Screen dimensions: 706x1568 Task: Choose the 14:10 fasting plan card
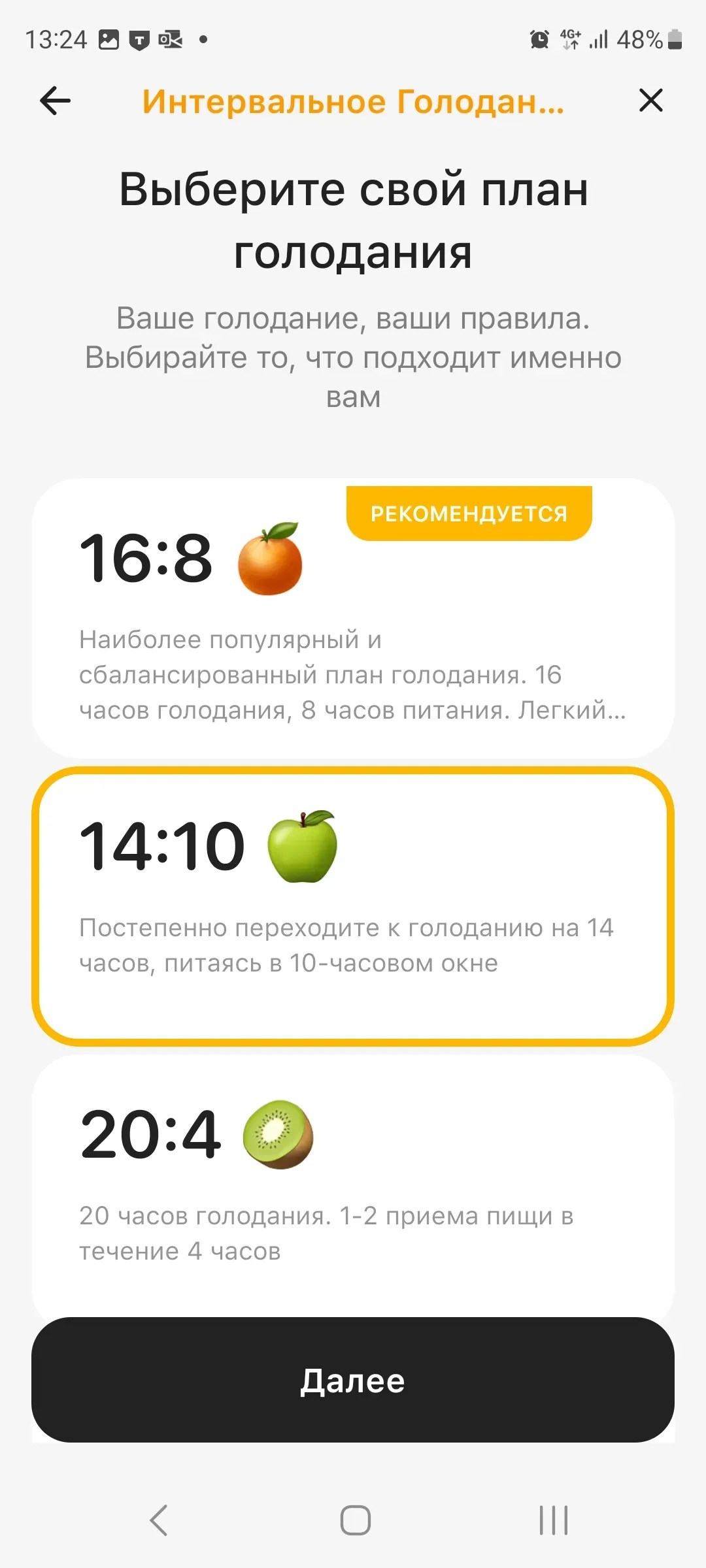point(353,906)
